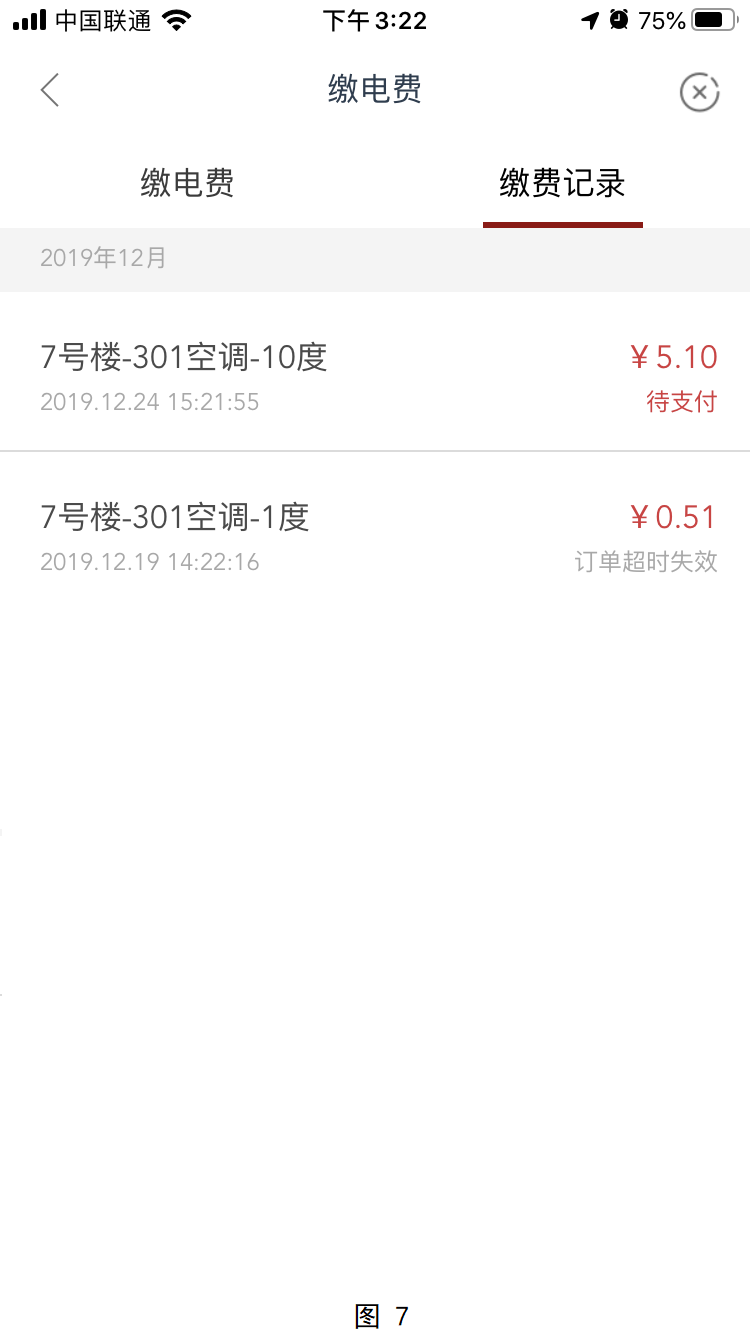This screenshot has width=750, height=1334.
Task: Close the page with the X circle icon
Action: 700,92
